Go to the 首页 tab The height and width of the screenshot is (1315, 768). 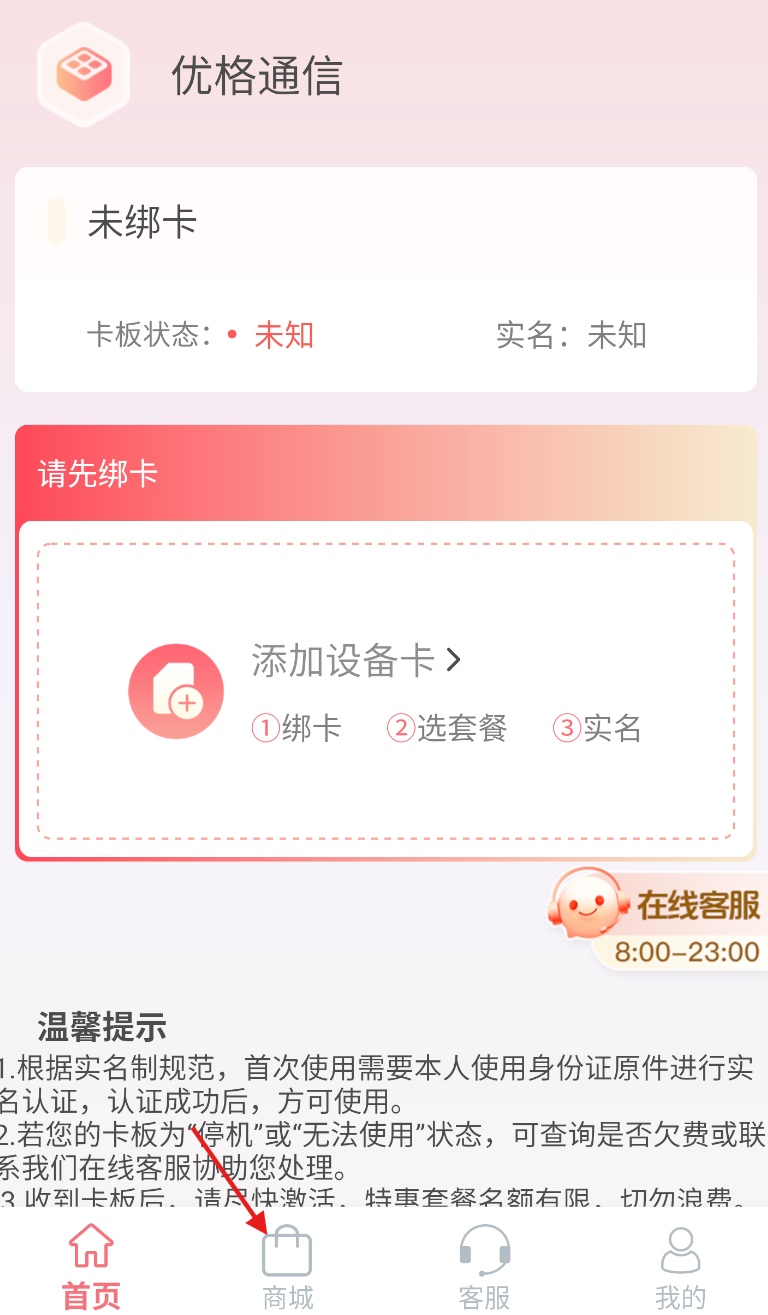pyautogui.click(x=91, y=1268)
